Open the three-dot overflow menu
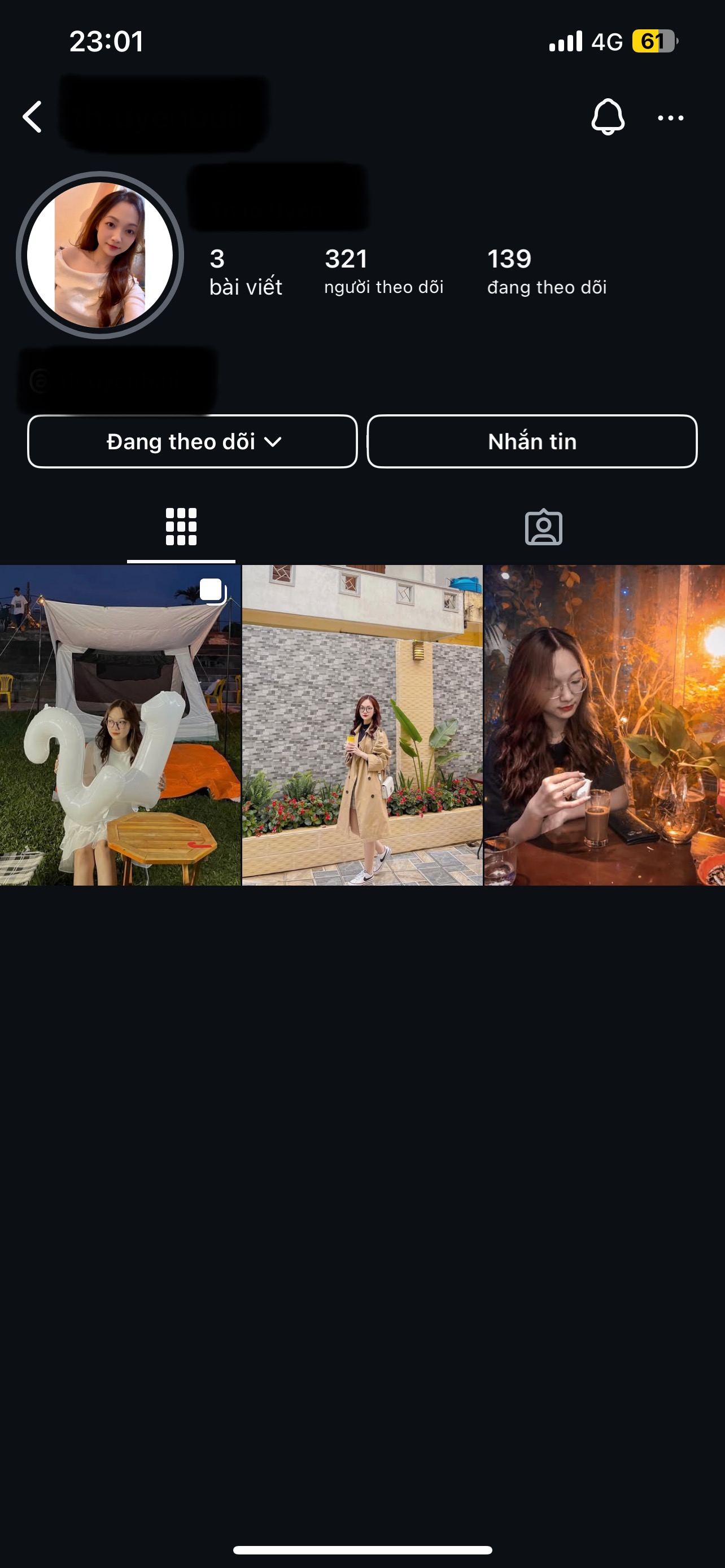The image size is (725, 1568). pyautogui.click(x=670, y=118)
